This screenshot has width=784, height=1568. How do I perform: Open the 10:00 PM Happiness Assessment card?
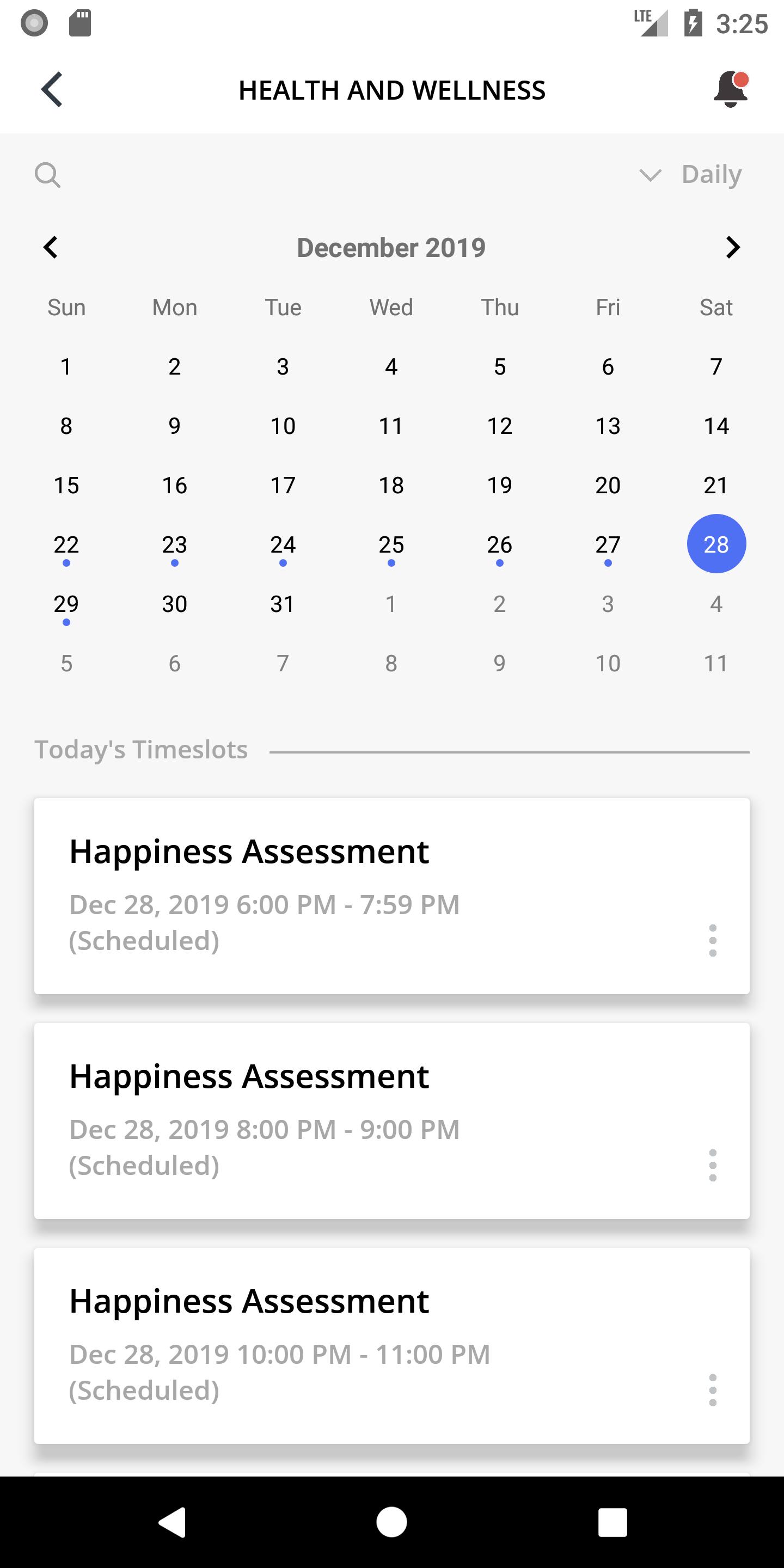392,1346
